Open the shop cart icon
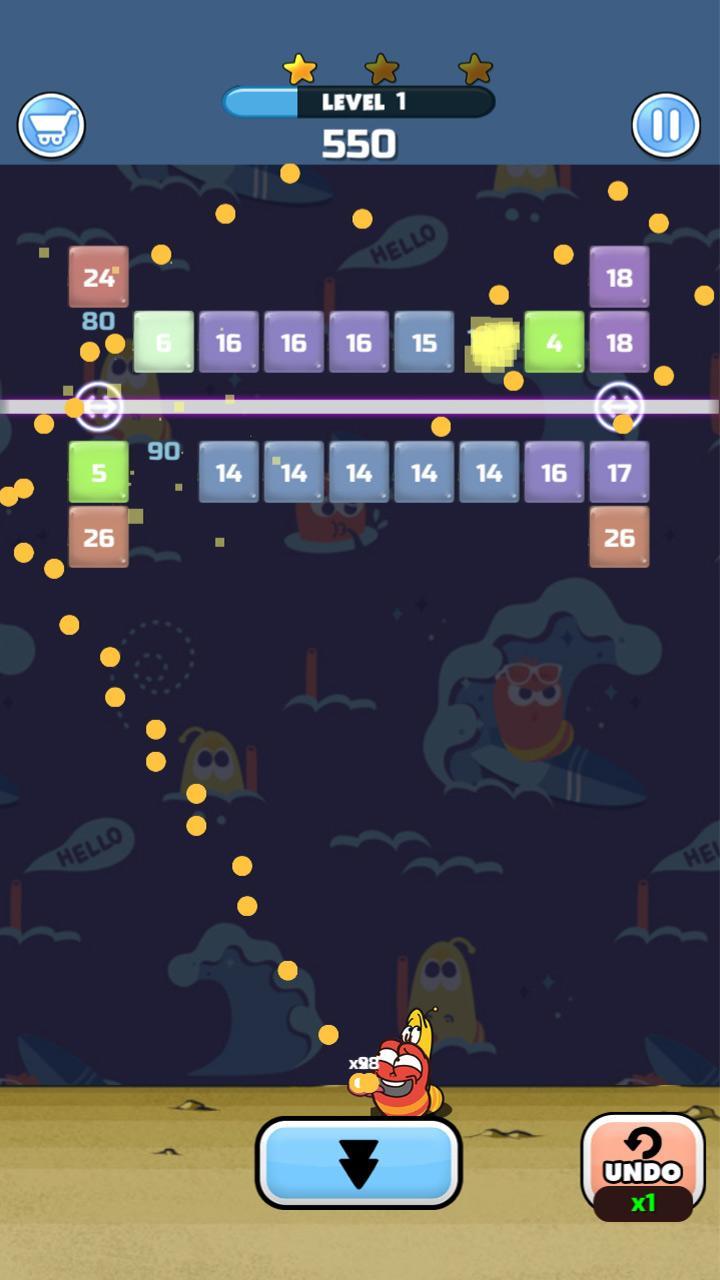720x1280 pixels. pyautogui.click(x=51, y=126)
